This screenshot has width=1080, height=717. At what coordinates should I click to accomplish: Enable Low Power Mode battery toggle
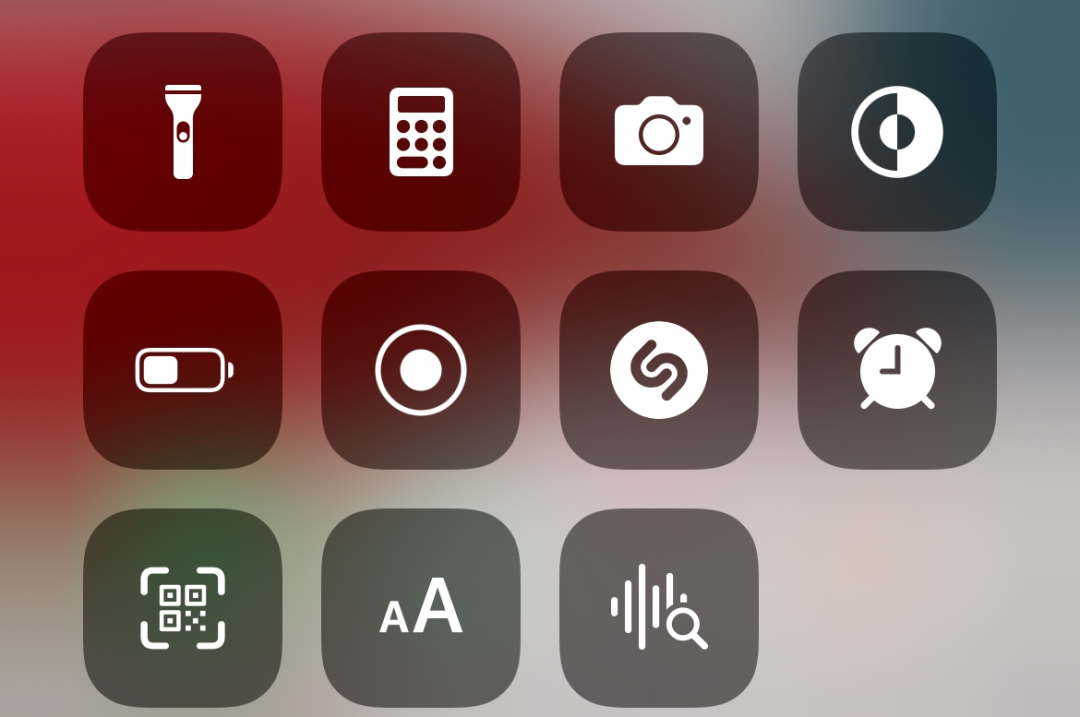183,369
